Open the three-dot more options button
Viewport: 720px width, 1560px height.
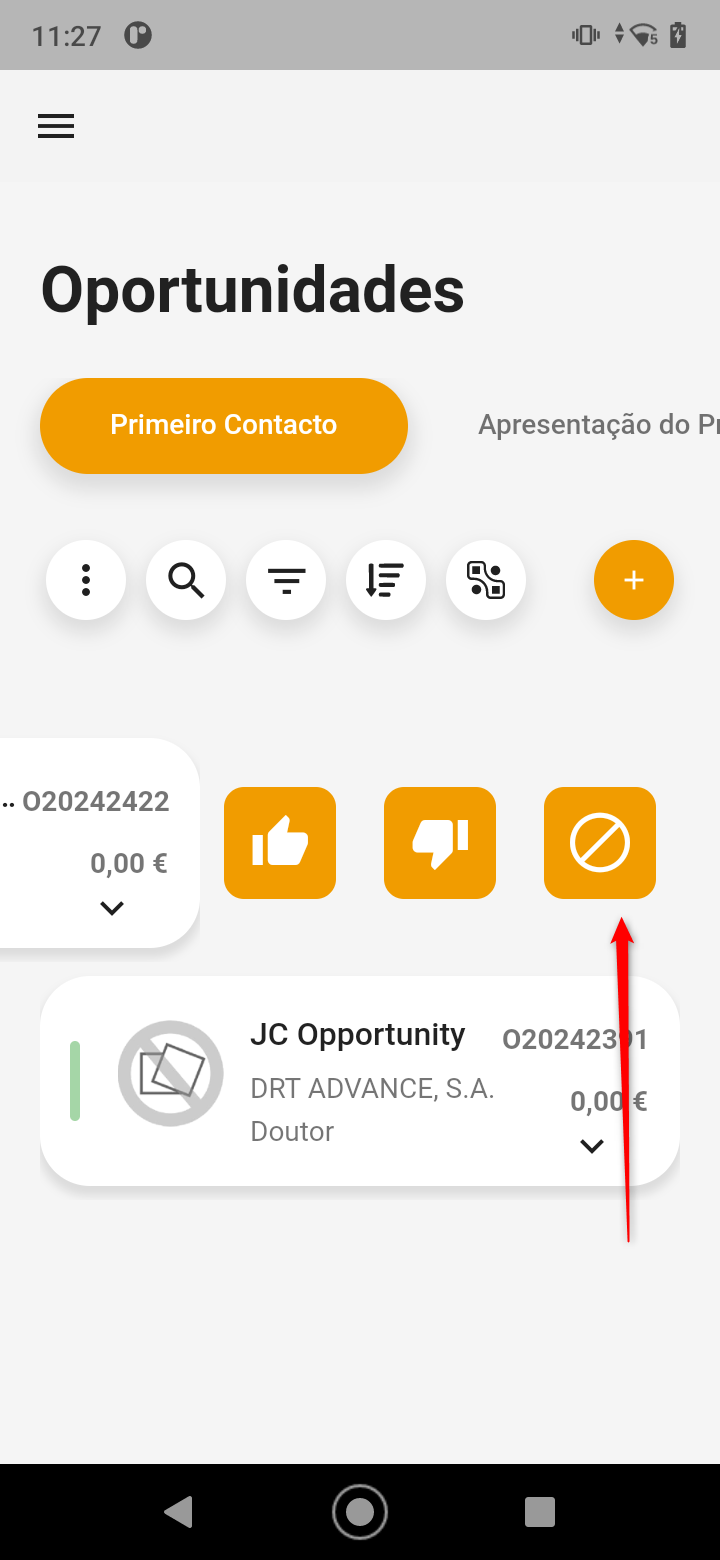tap(86, 580)
